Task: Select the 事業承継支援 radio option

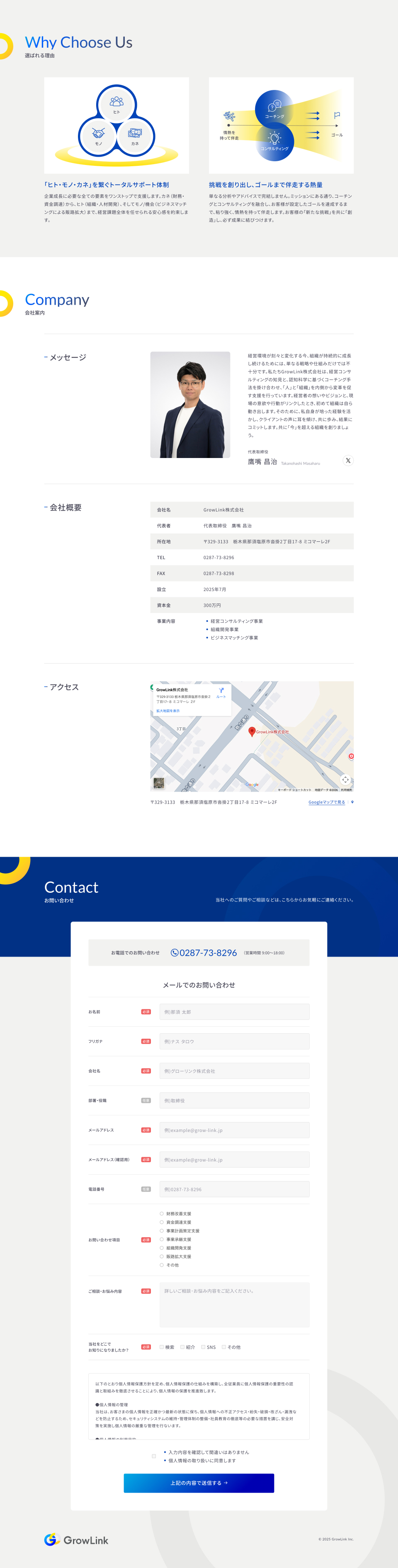Action: coord(162,1239)
